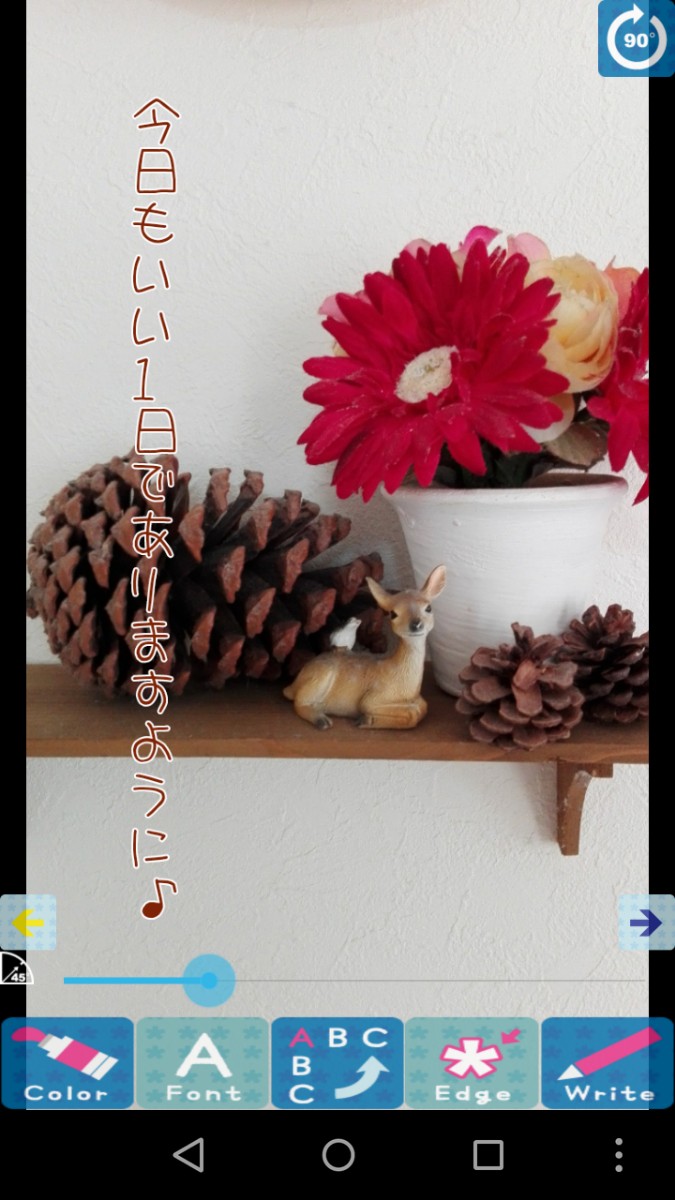Change text direction with ABC arrow
The width and height of the screenshot is (675, 1200).
(338, 1063)
